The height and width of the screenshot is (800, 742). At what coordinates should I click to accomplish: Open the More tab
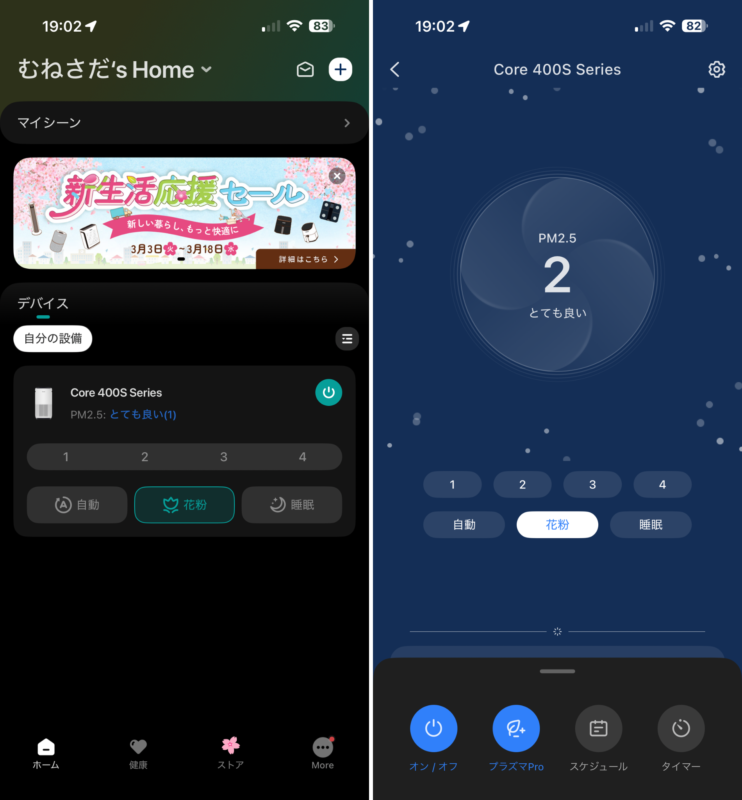point(322,753)
